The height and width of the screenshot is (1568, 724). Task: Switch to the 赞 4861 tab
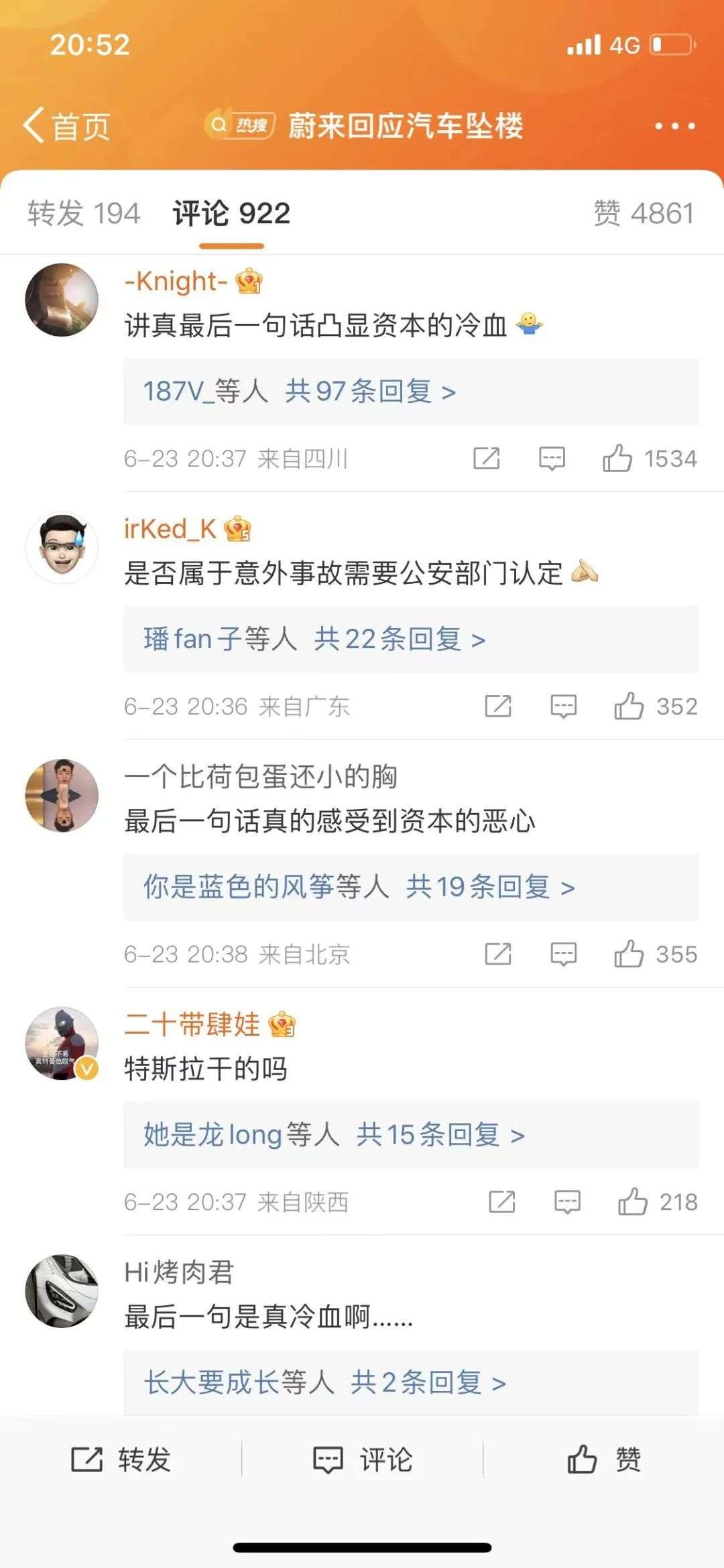(x=643, y=214)
